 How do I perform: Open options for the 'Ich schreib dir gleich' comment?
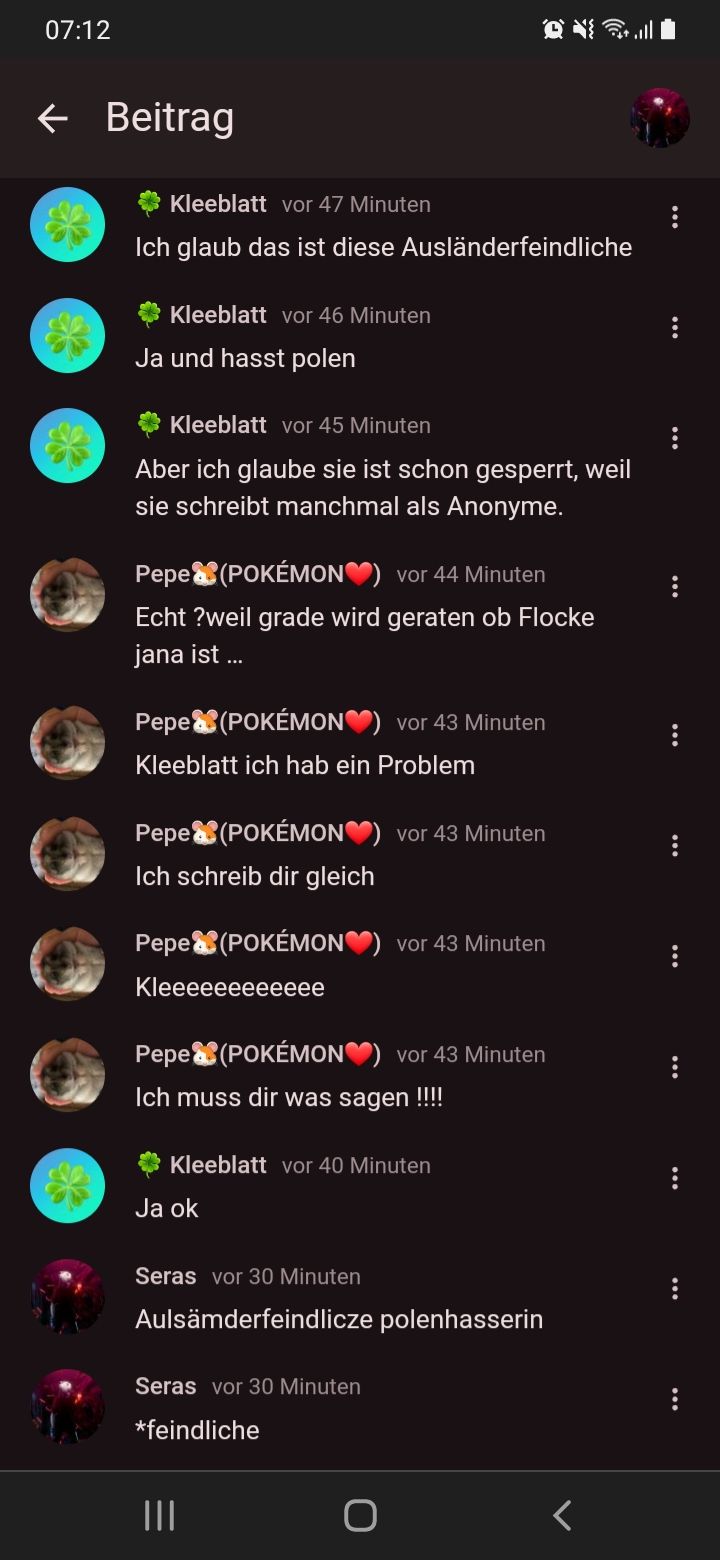pos(675,846)
